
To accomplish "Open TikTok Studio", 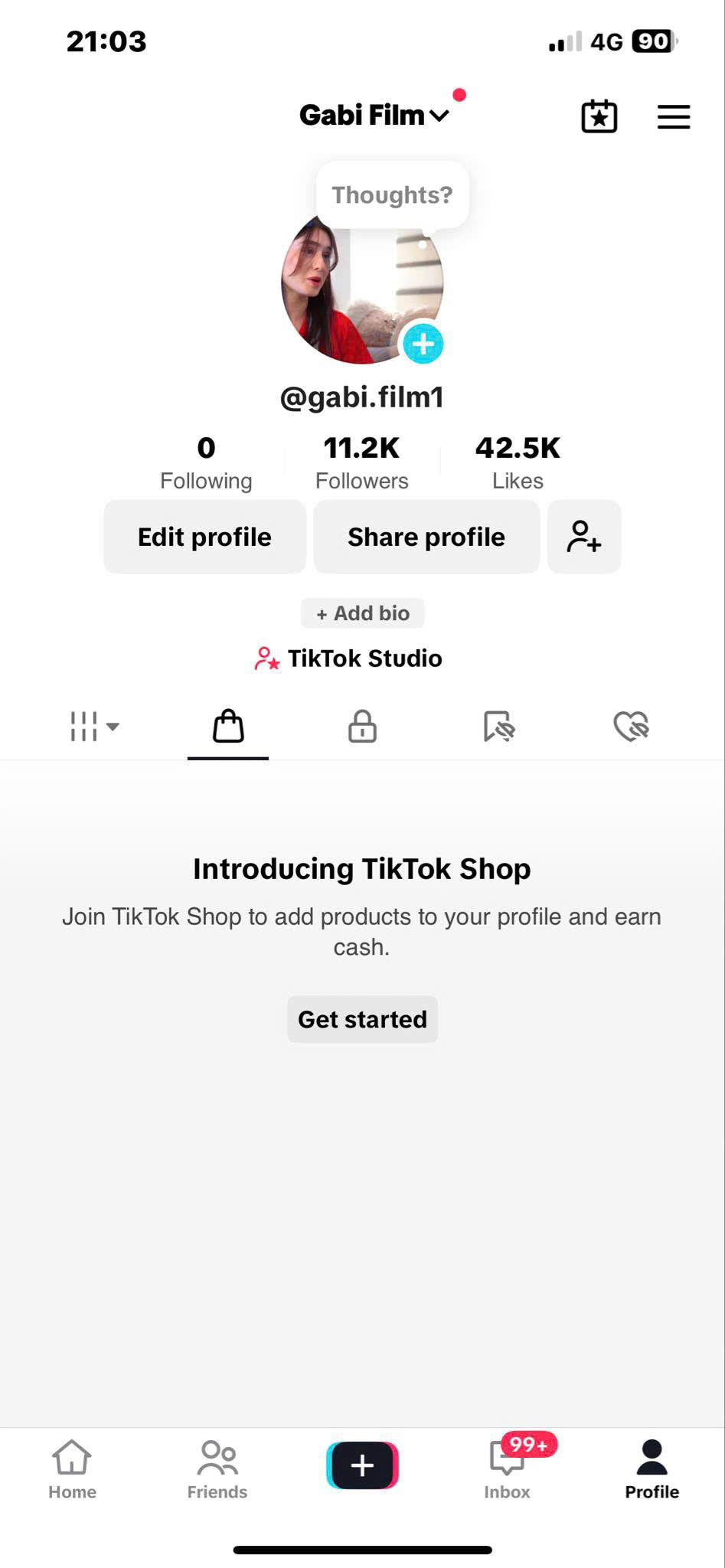I will pos(349,658).
